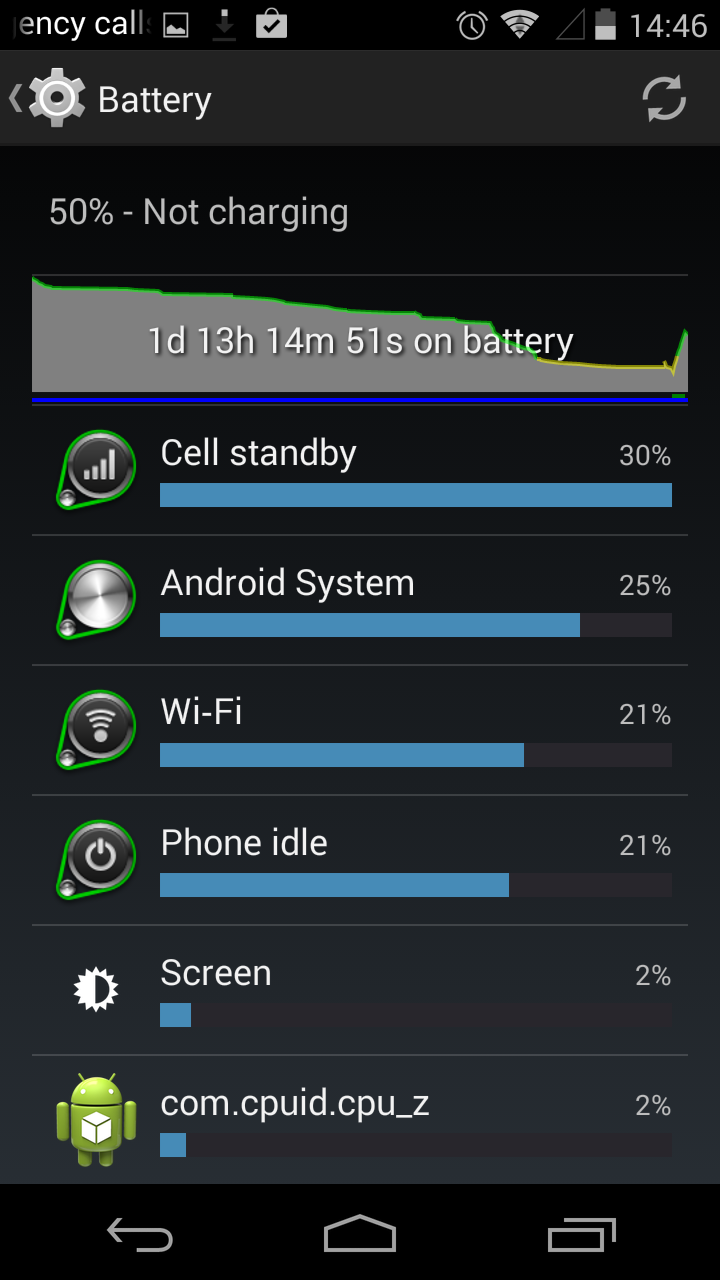Open Screen battery usage details
The image size is (720, 1280).
tap(360, 990)
